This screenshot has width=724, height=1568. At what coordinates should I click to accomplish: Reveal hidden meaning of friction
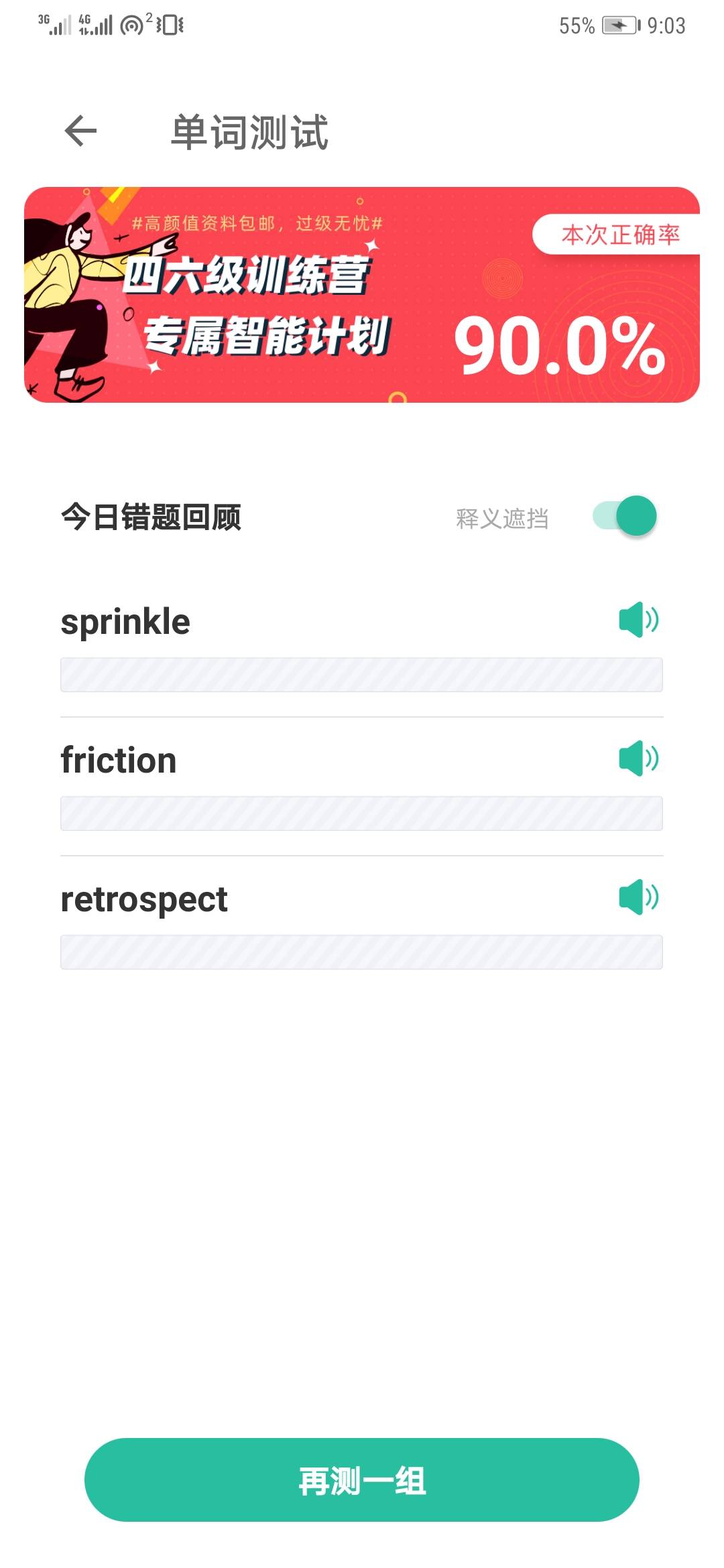361,813
